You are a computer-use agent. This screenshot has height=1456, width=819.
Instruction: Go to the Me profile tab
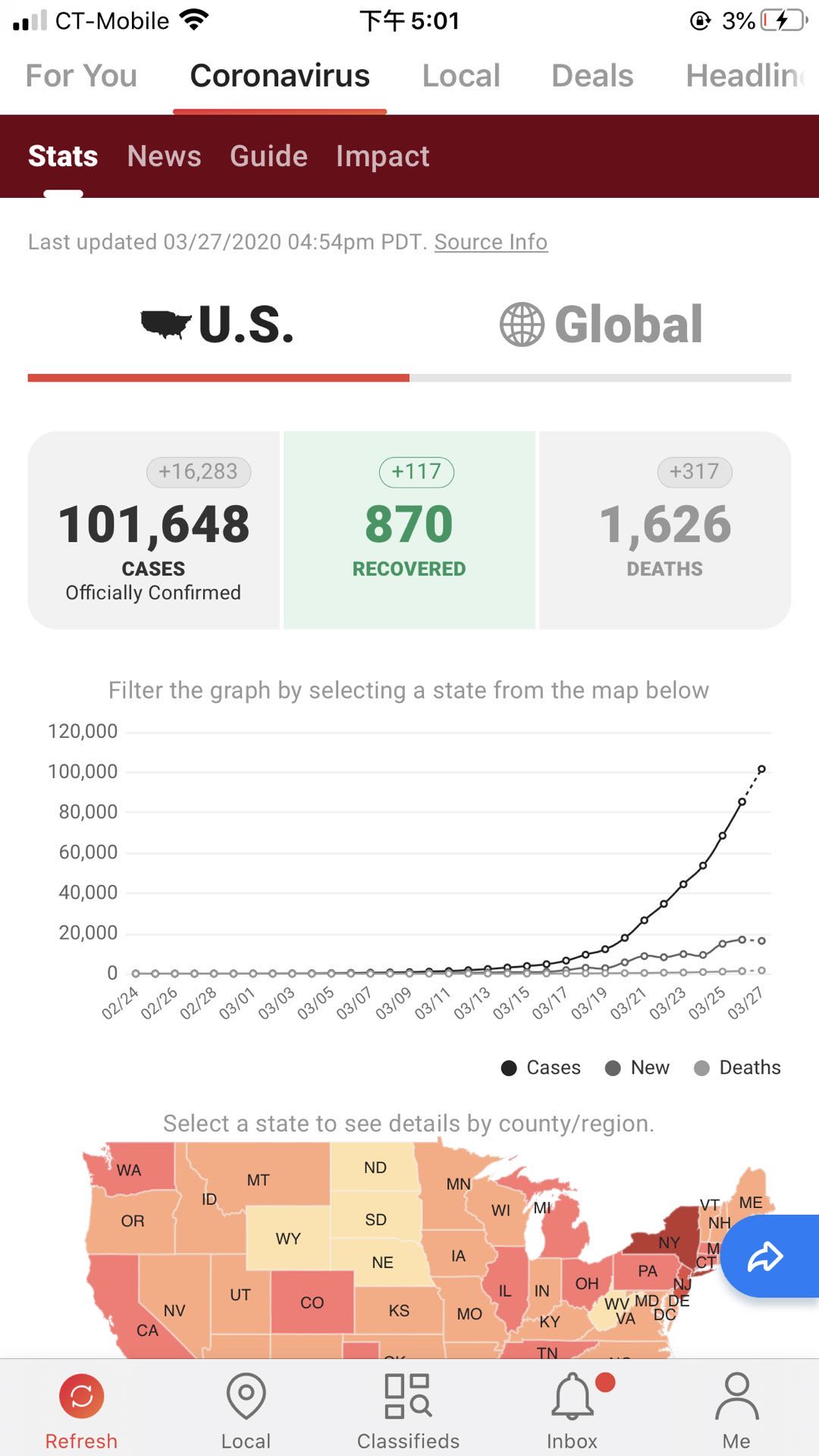pos(736,1410)
